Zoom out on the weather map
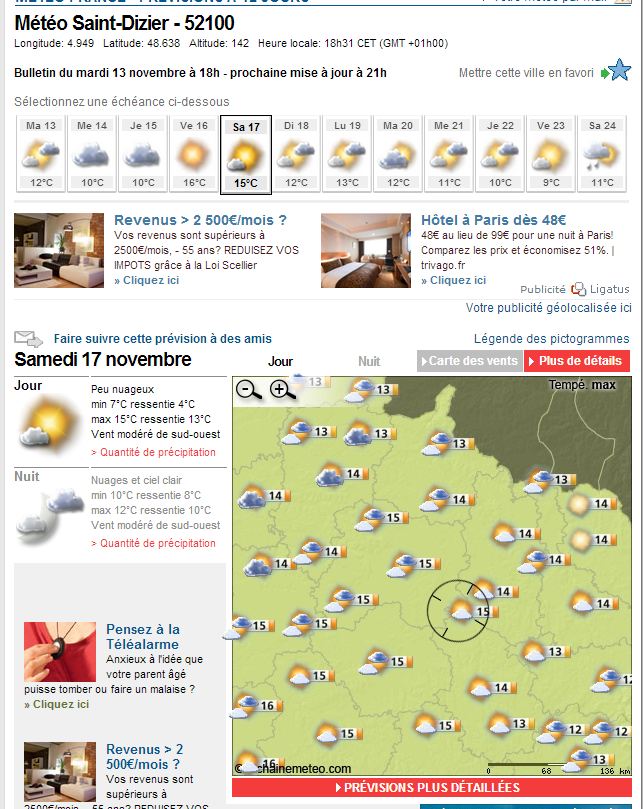 pyautogui.click(x=249, y=391)
